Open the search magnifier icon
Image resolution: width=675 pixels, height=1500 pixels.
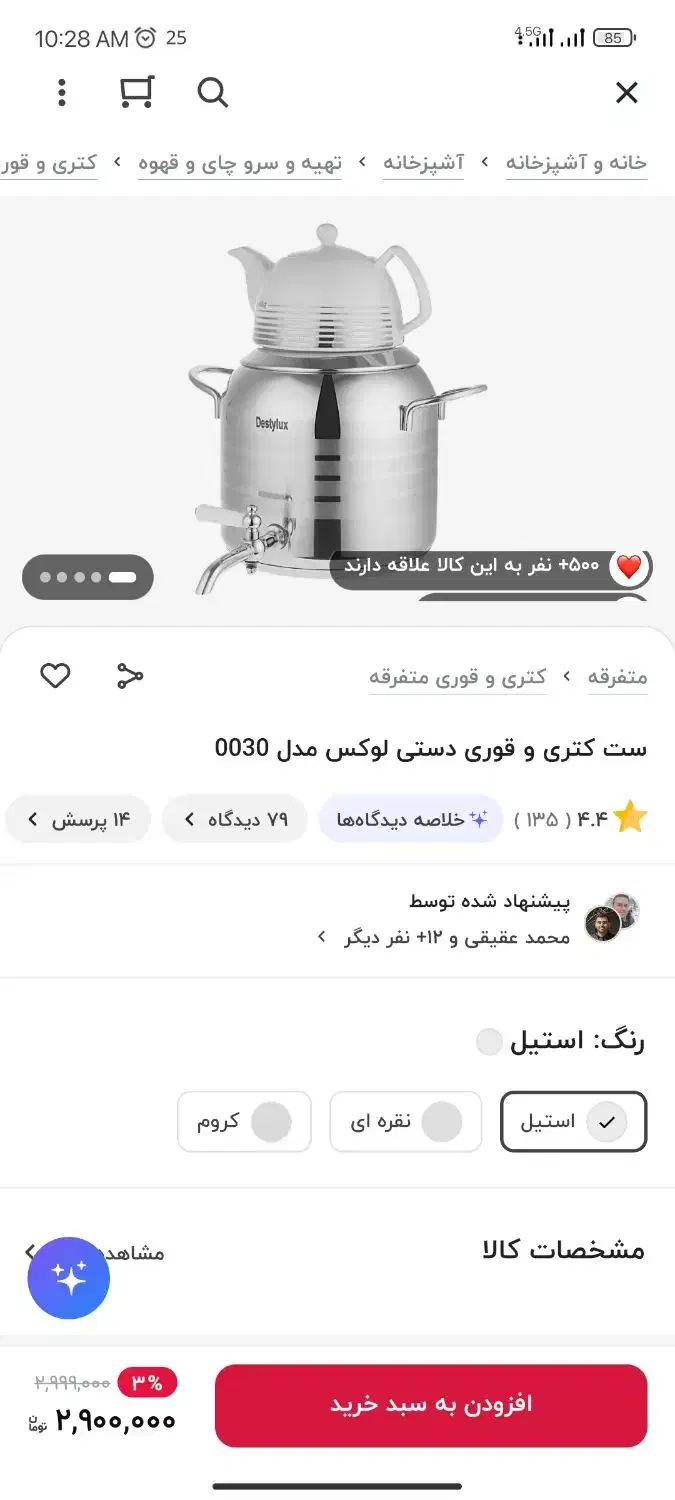(x=212, y=93)
